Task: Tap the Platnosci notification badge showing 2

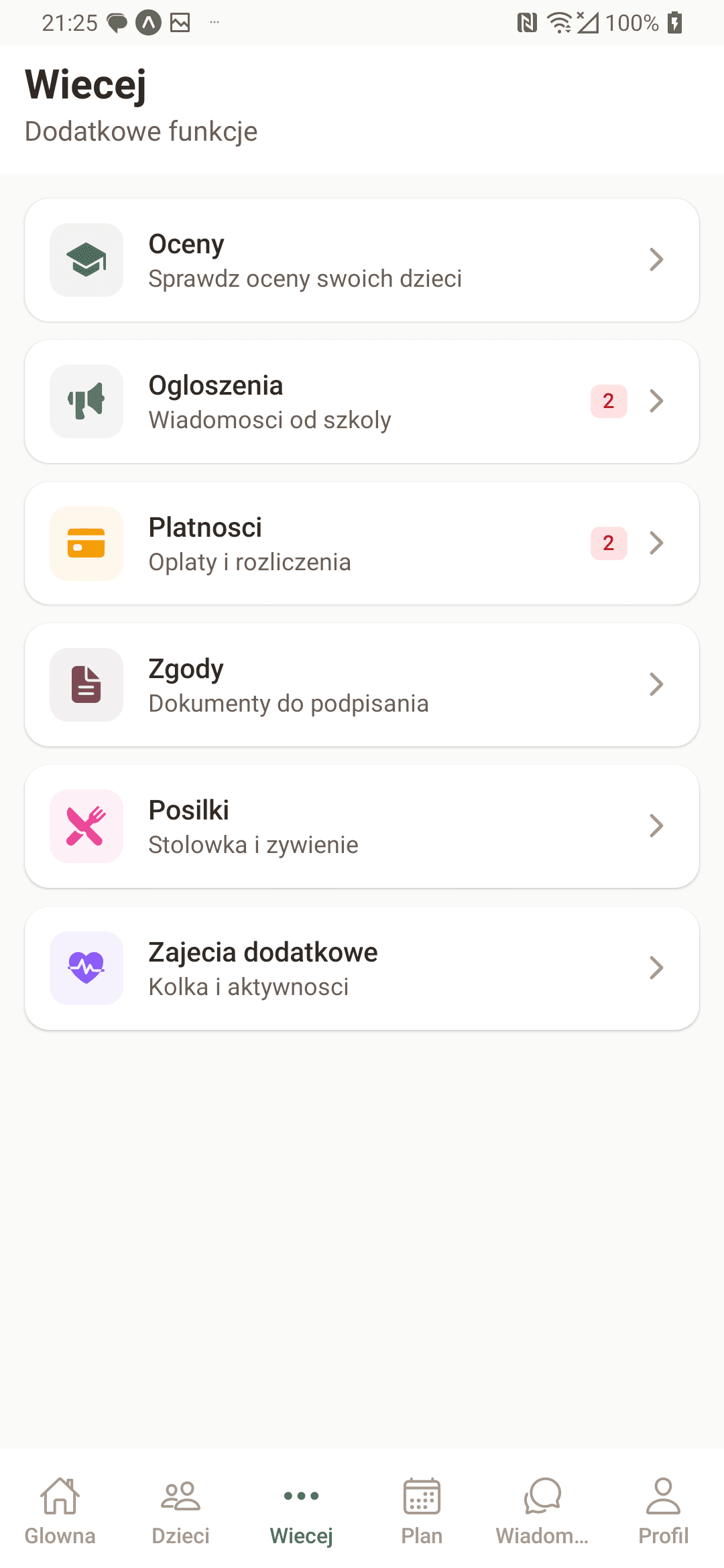Action: coord(608,543)
